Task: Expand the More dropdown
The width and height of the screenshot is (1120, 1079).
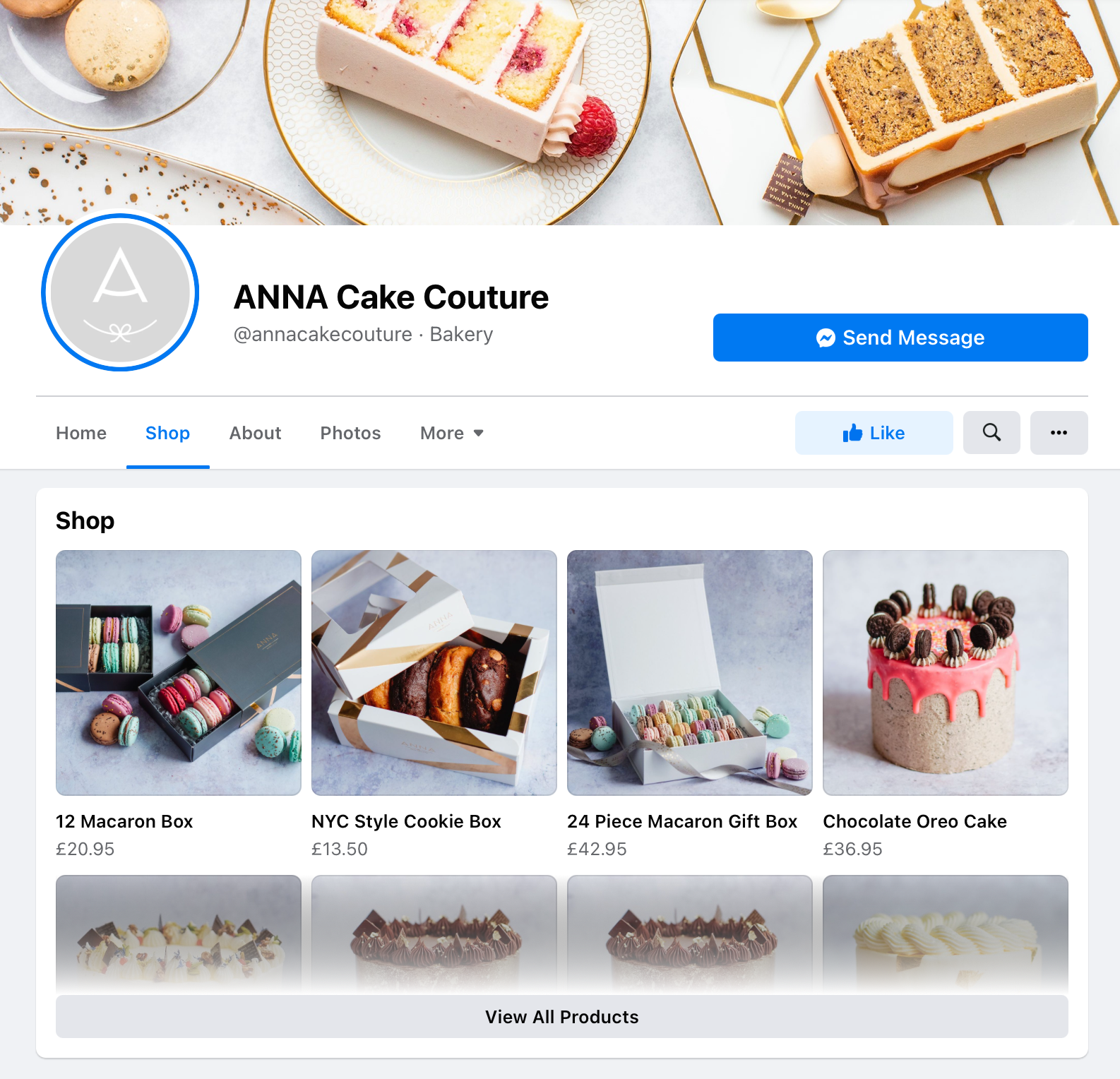Action: pyautogui.click(x=451, y=433)
